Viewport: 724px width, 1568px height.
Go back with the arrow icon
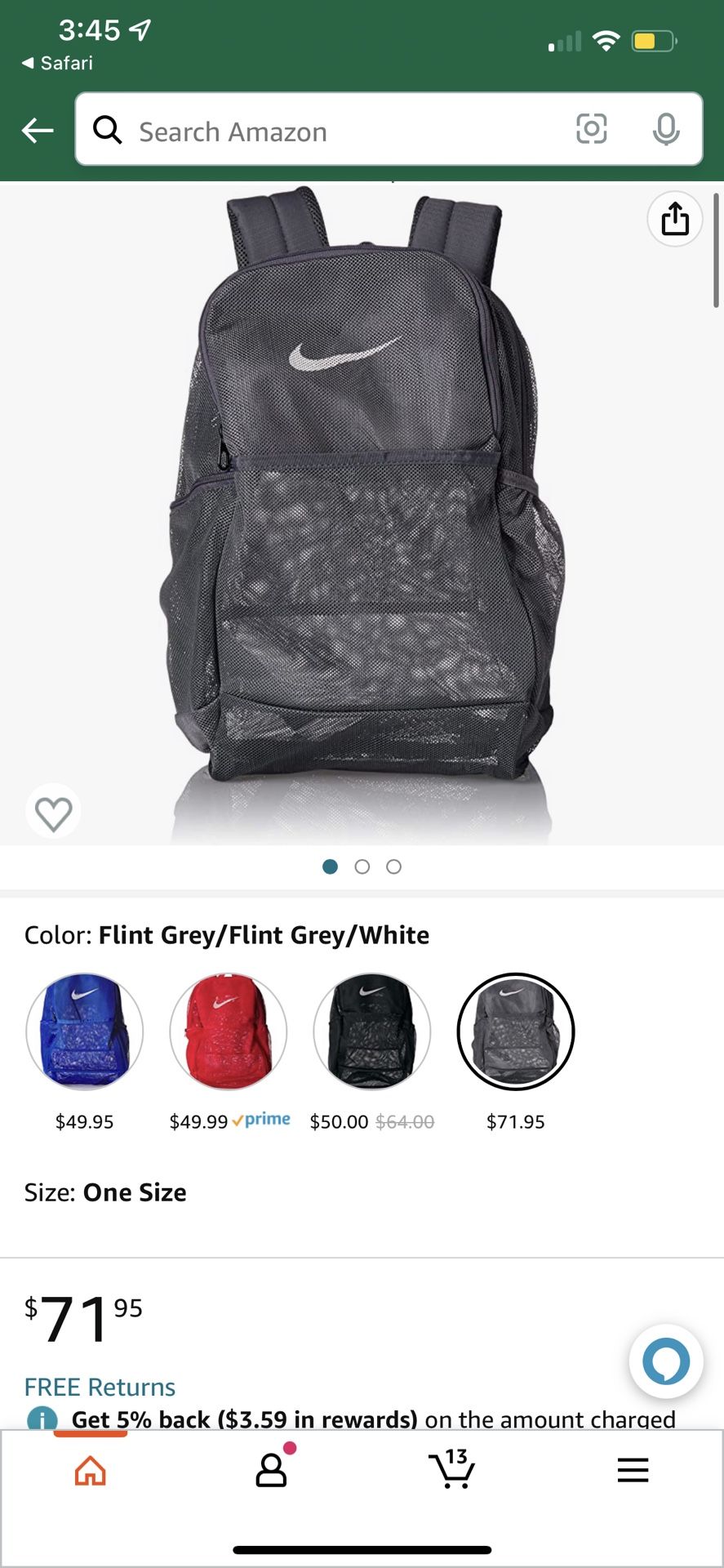pyautogui.click(x=38, y=130)
